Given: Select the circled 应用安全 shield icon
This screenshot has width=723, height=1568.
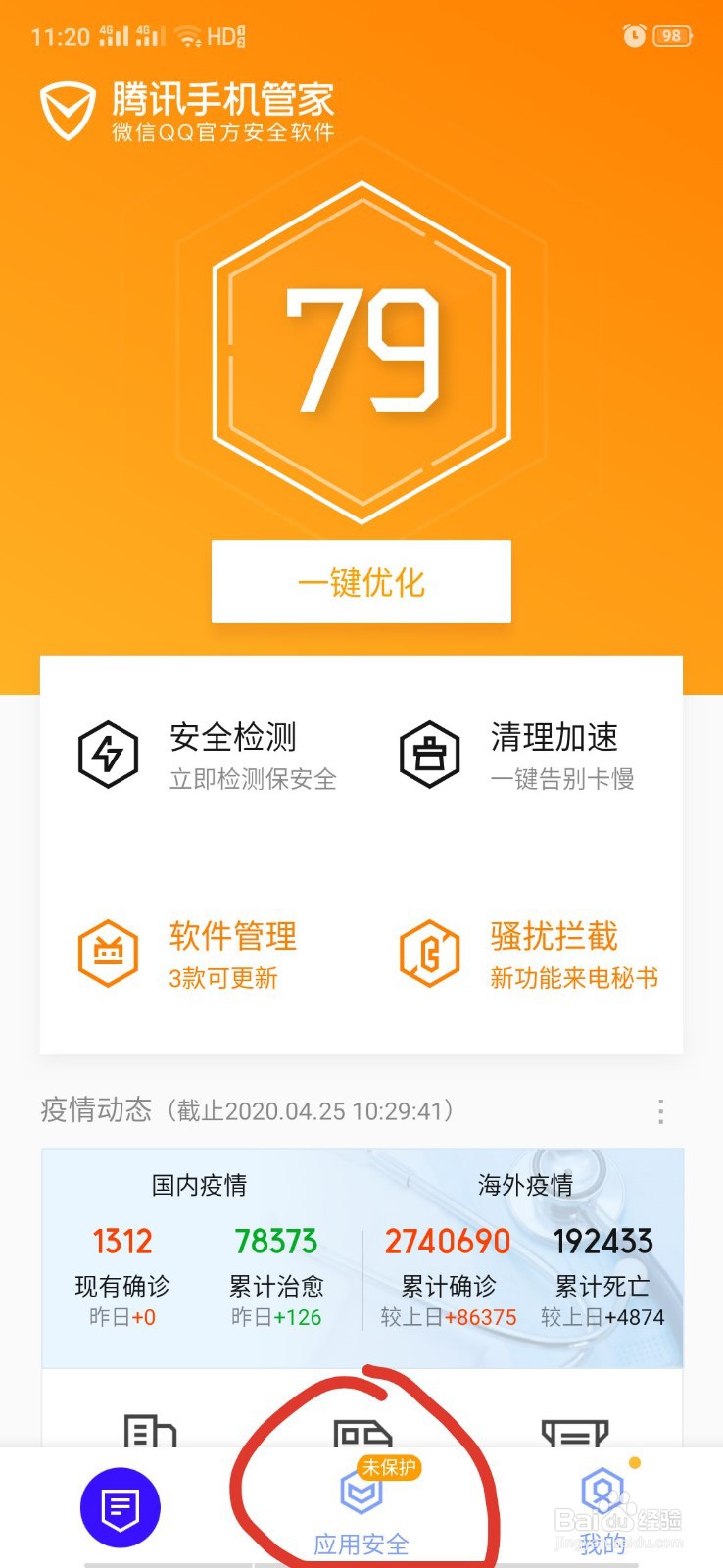Looking at the screenshot, I should [361, 1494].
